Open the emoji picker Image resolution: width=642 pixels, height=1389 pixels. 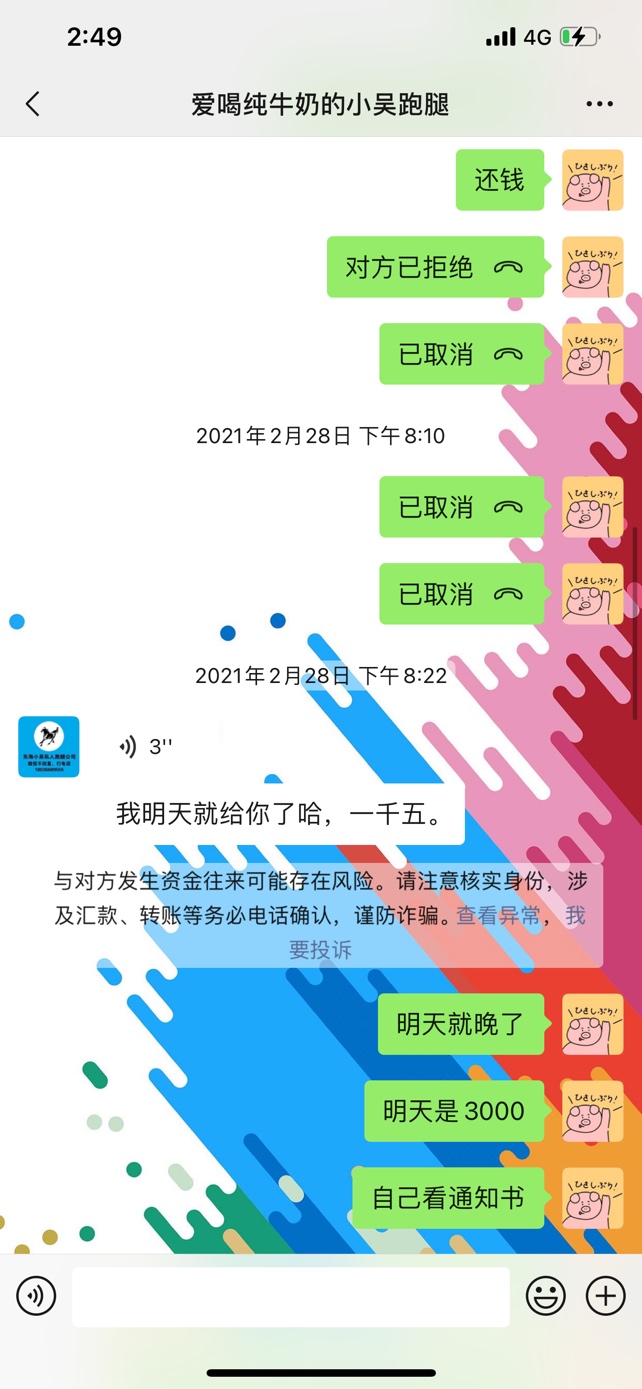coord(545,1296)
